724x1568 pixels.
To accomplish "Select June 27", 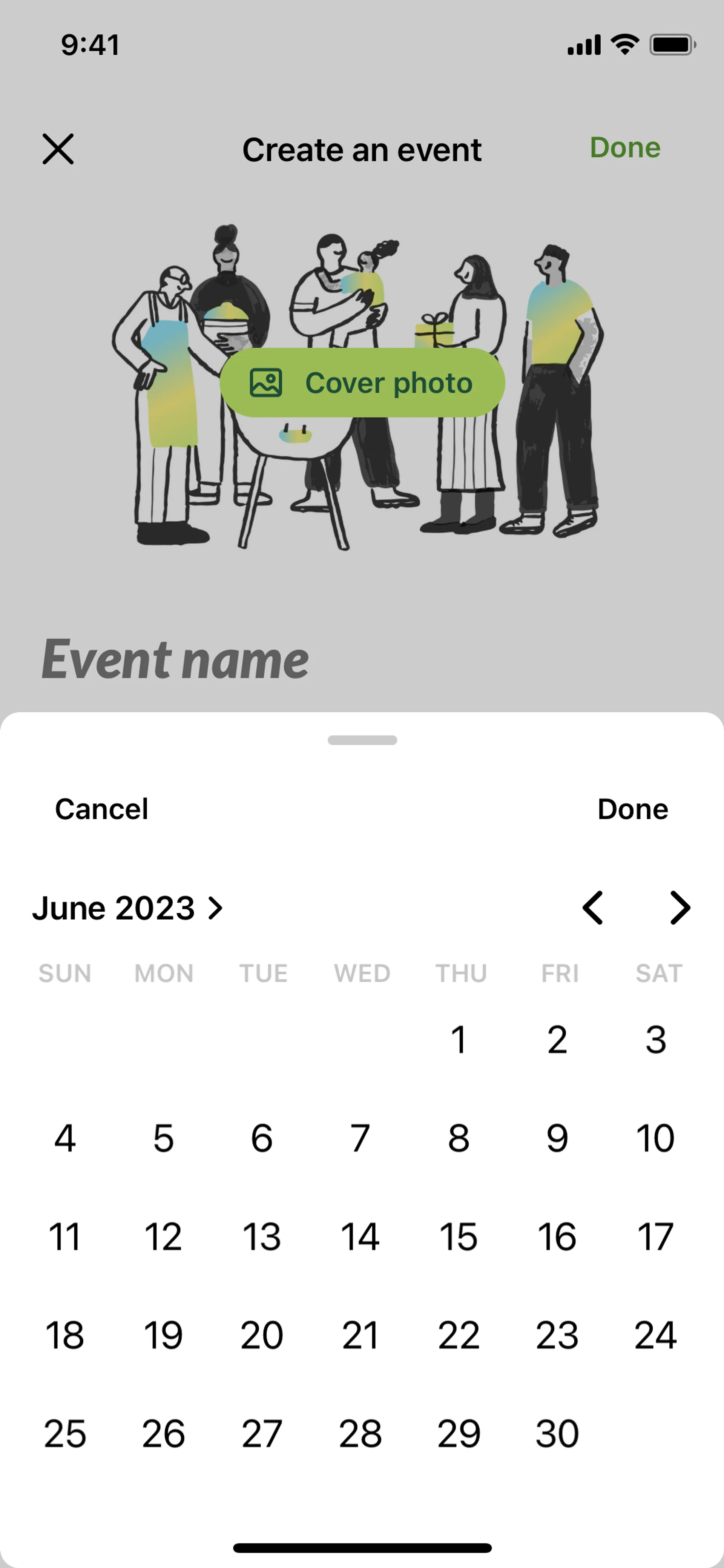I will click(262, 1433).
